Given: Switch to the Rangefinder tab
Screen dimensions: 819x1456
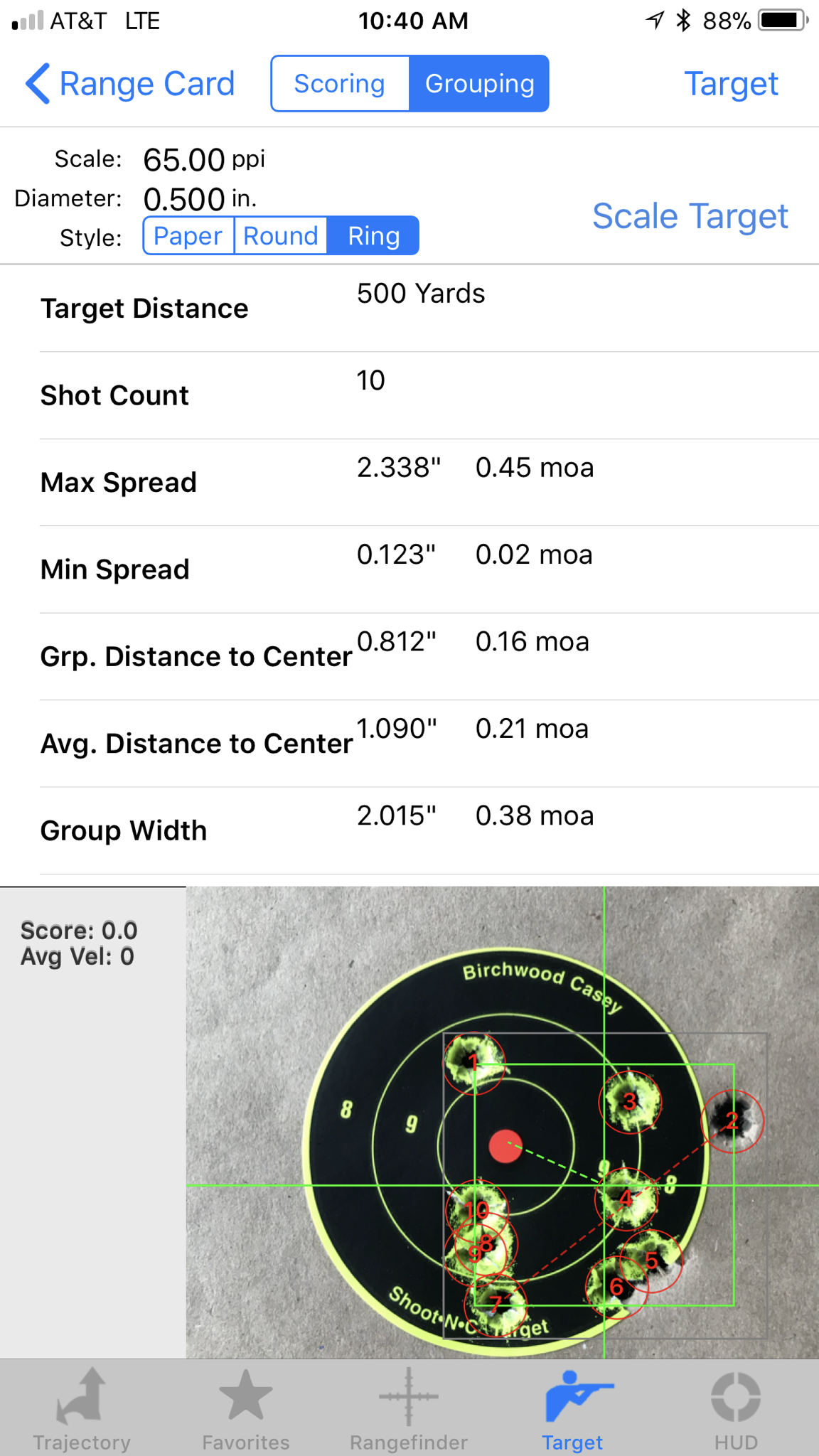Looking at the screenshot, I should [x=409, y=1409].
